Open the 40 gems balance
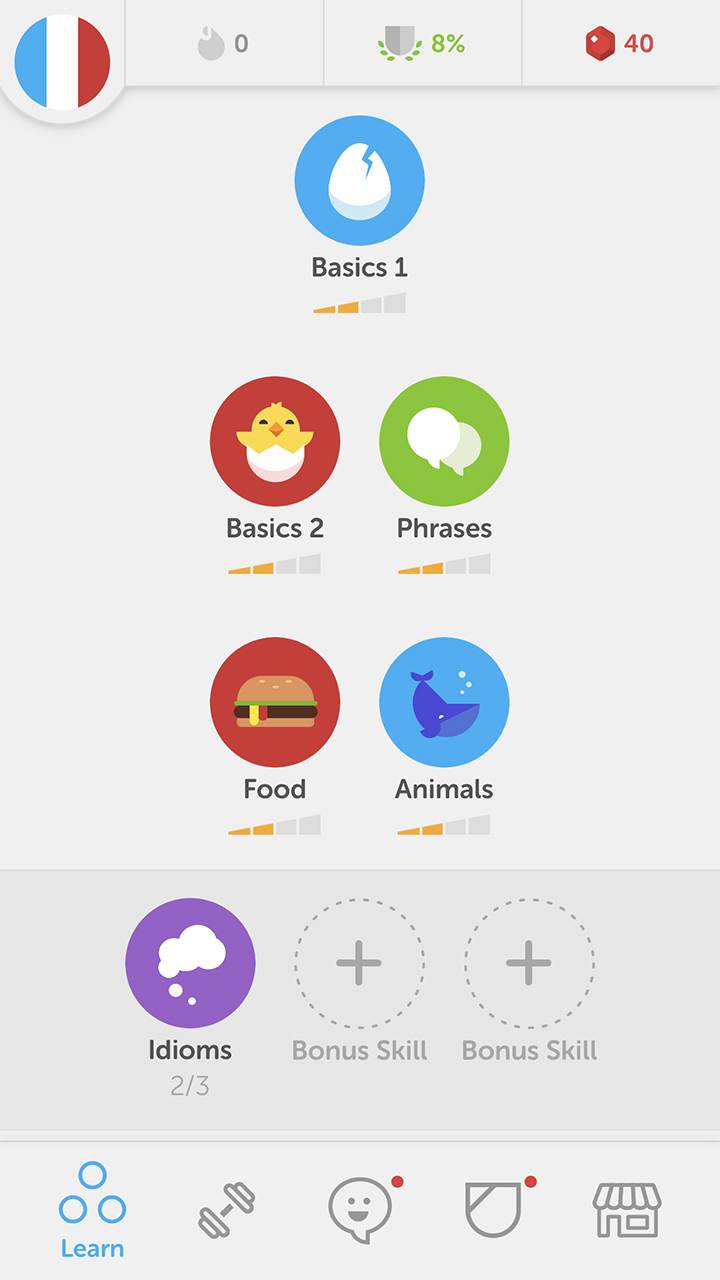 coord(620,44)
